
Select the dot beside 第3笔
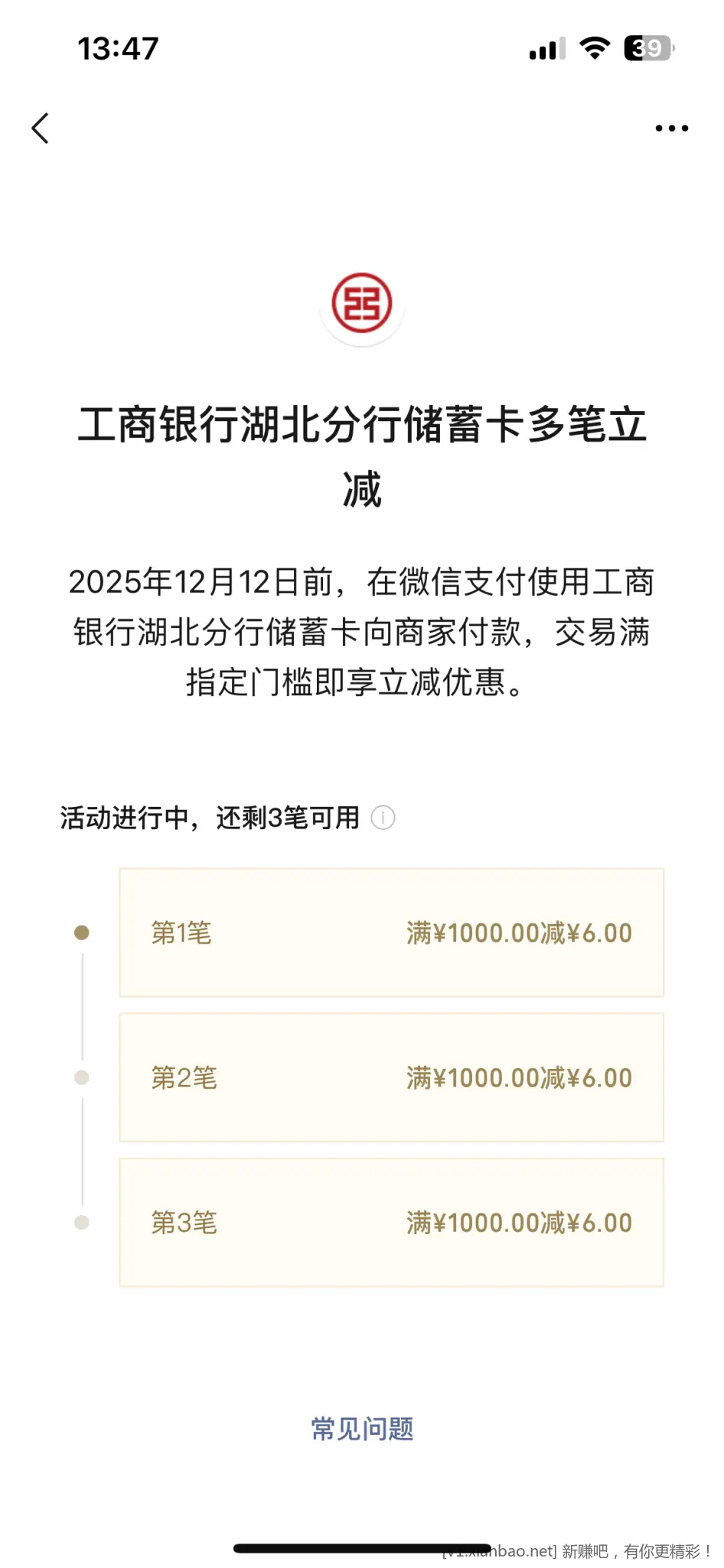81,1221
